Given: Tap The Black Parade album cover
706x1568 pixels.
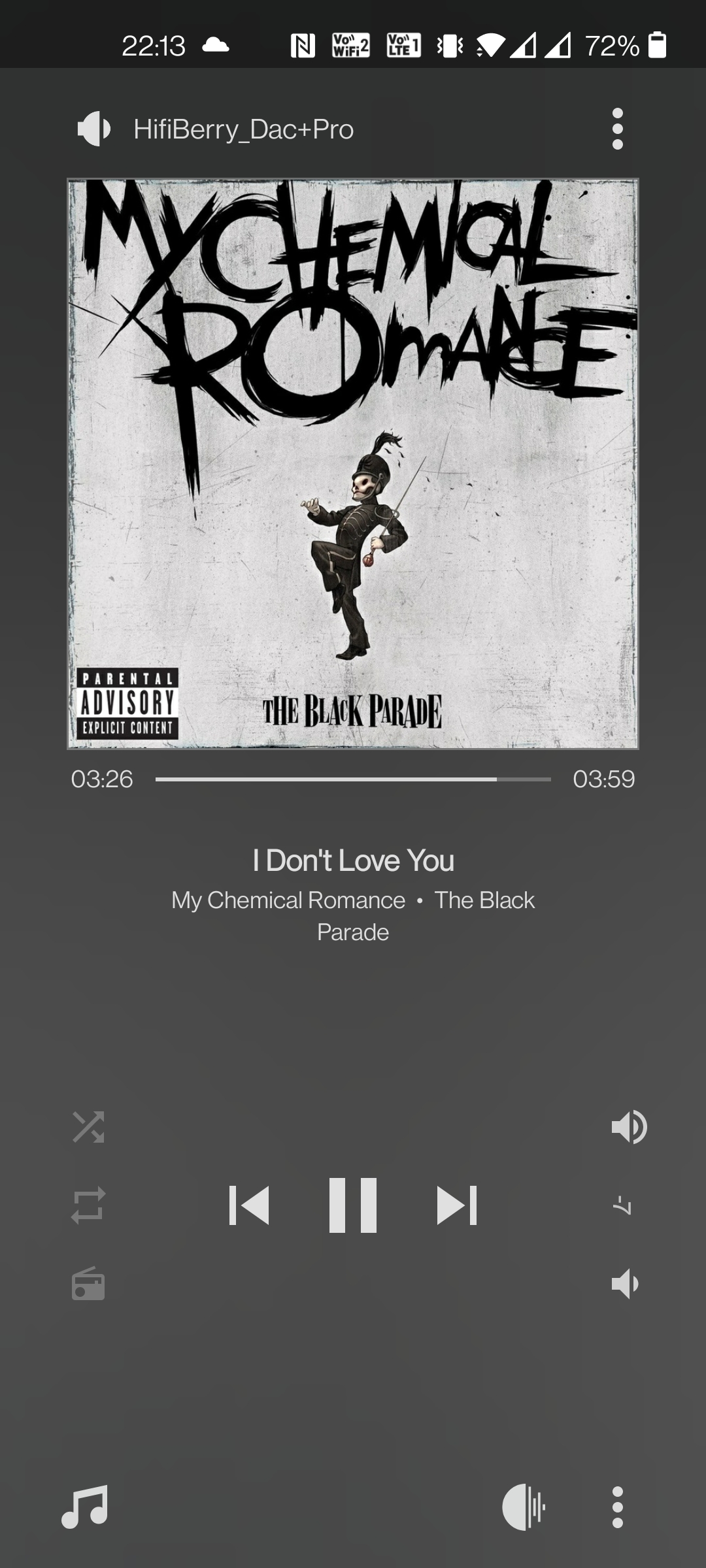Looking at the screenshot, I should pos(353,464).
